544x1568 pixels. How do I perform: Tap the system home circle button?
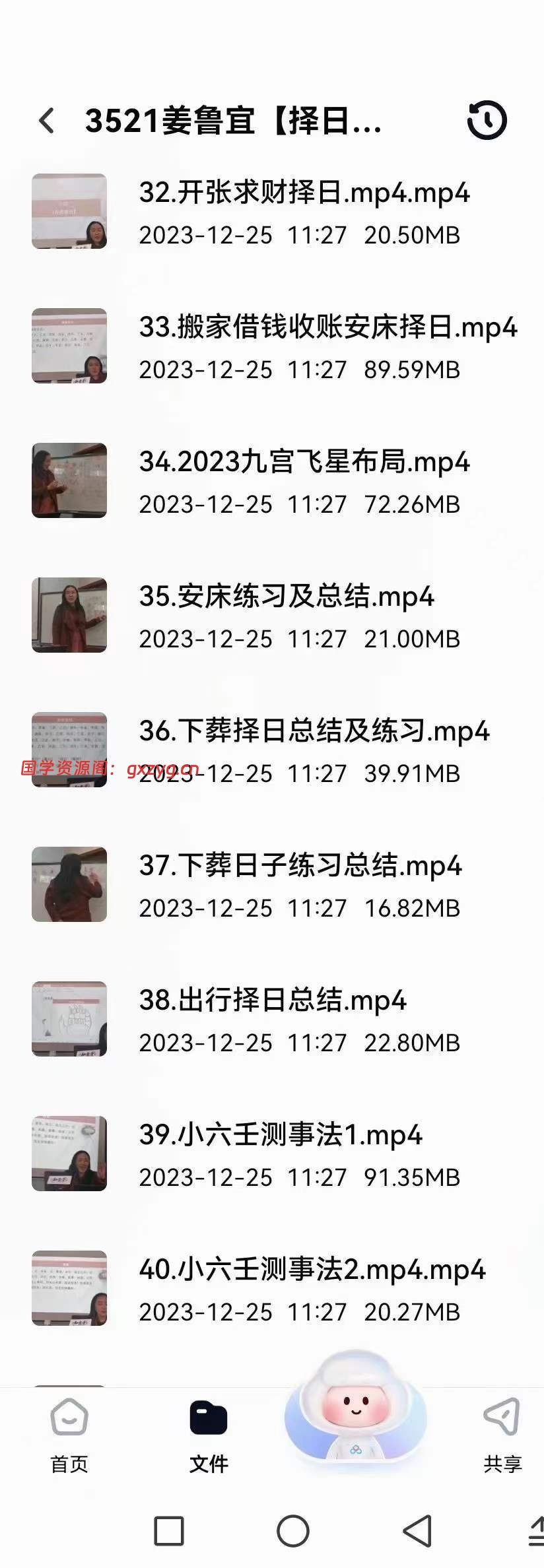pyautogui.click(x=293, y=1531)
